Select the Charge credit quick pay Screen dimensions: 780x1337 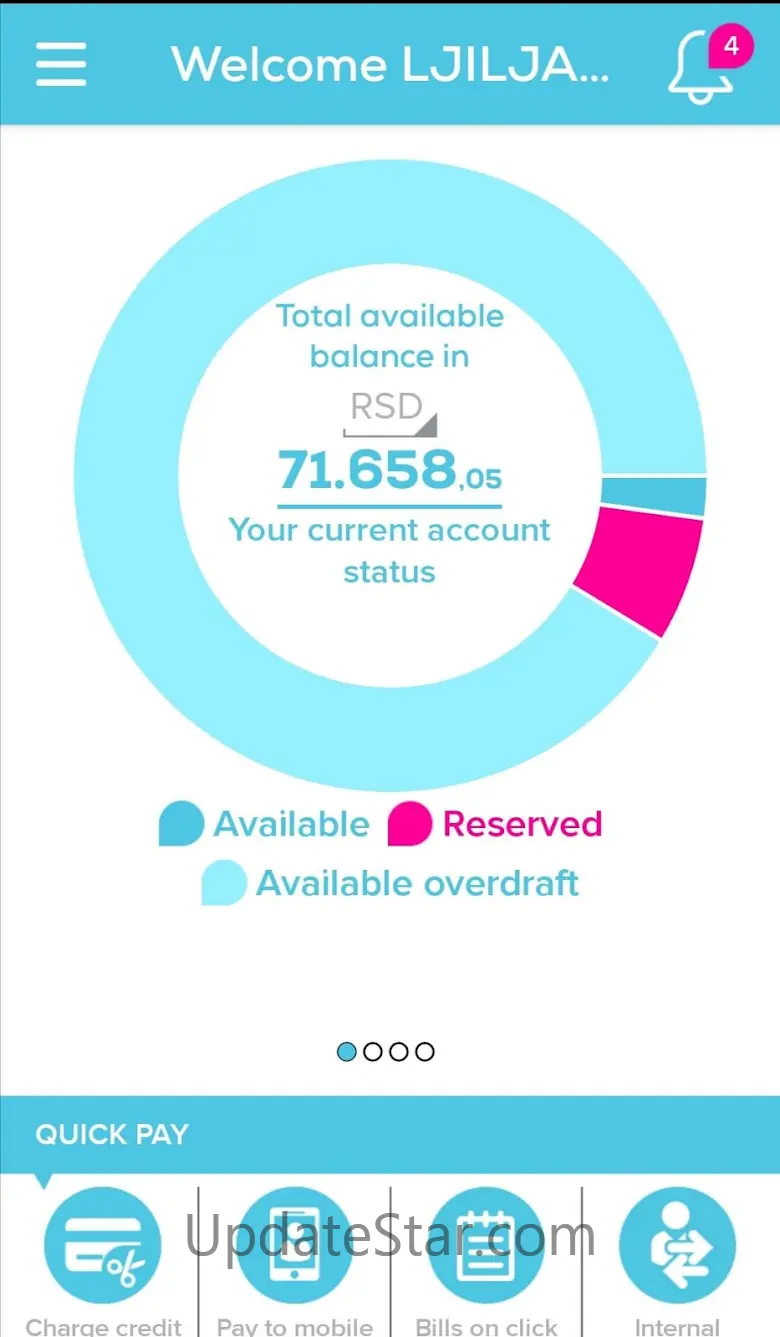tap(102, 1246)
